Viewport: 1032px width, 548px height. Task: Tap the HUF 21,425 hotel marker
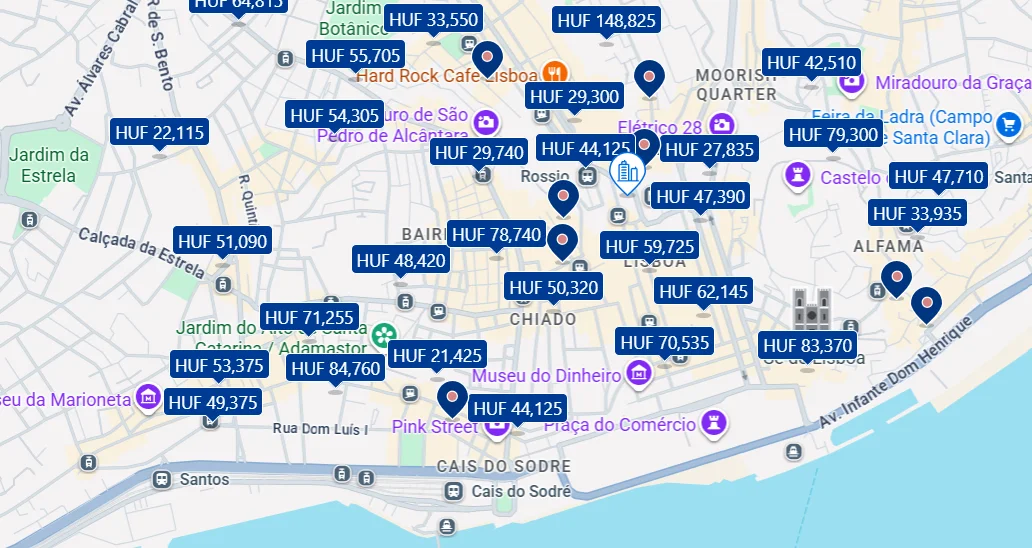[437, 355]
